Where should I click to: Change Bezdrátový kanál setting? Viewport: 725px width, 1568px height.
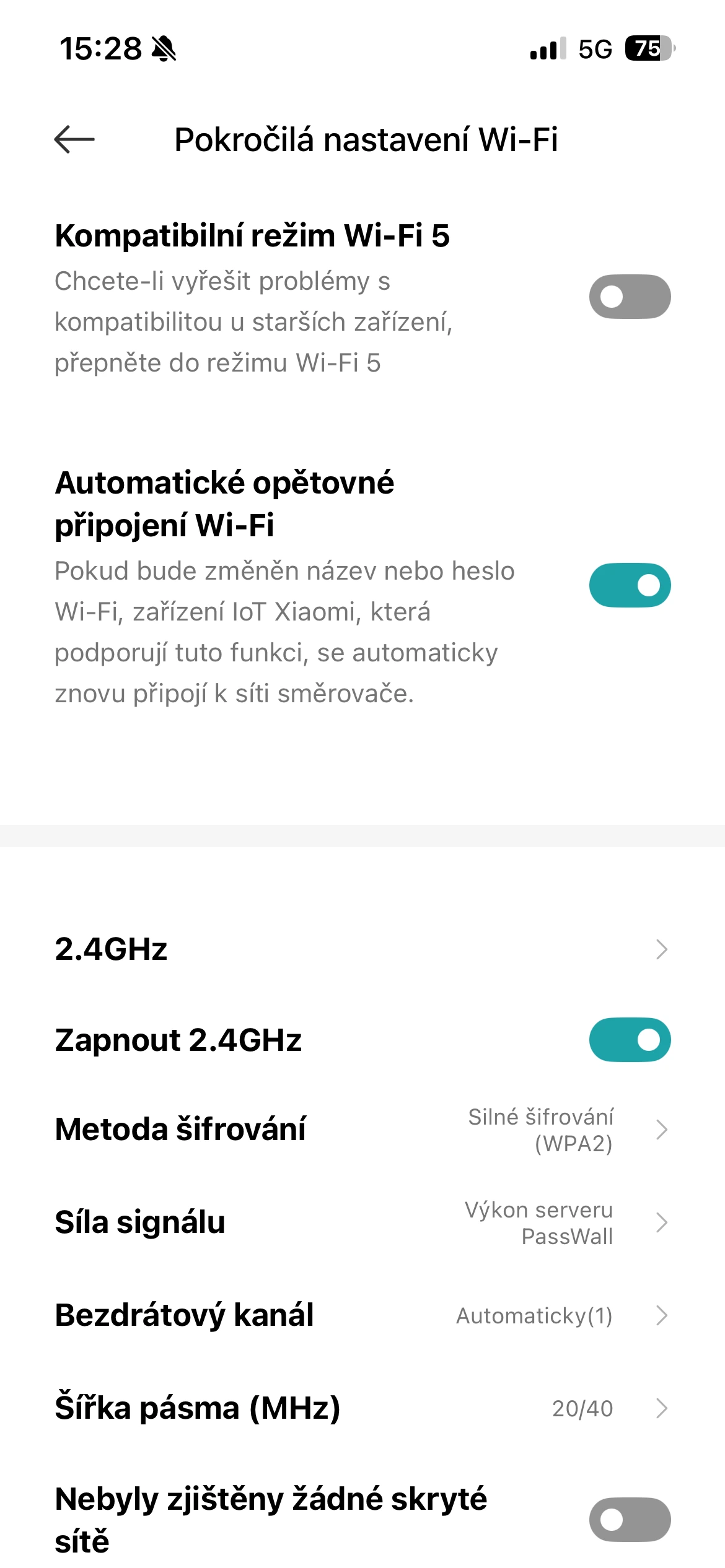coord(362,1315)
